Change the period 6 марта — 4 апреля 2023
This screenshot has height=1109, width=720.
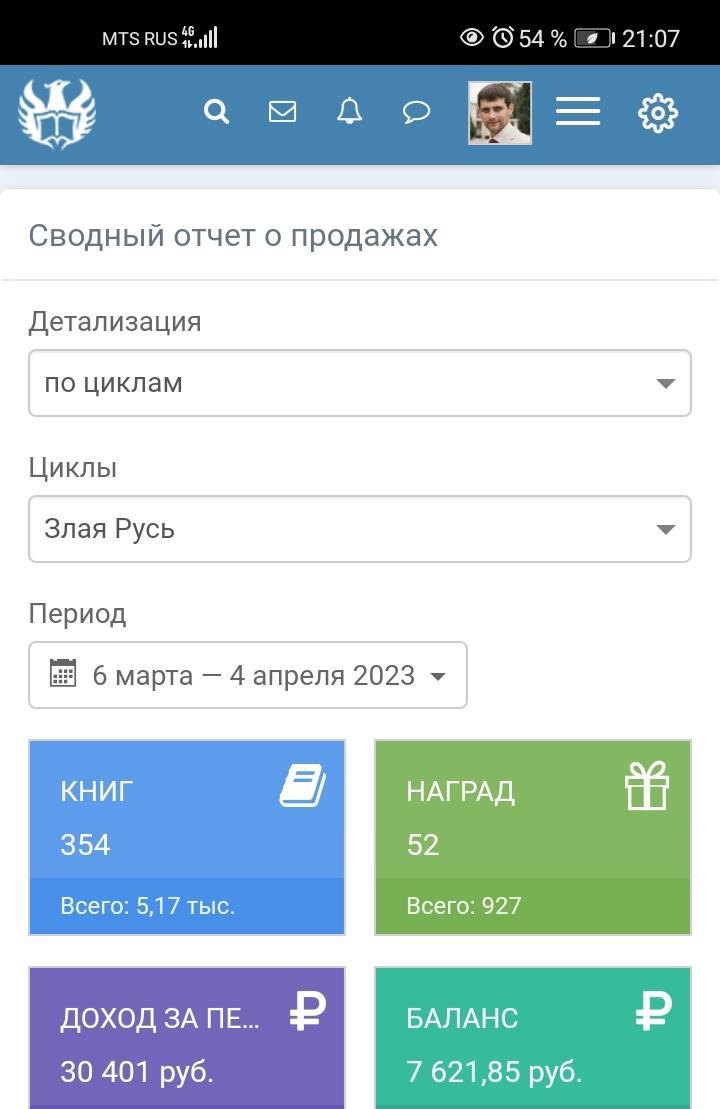click(248, 675)
